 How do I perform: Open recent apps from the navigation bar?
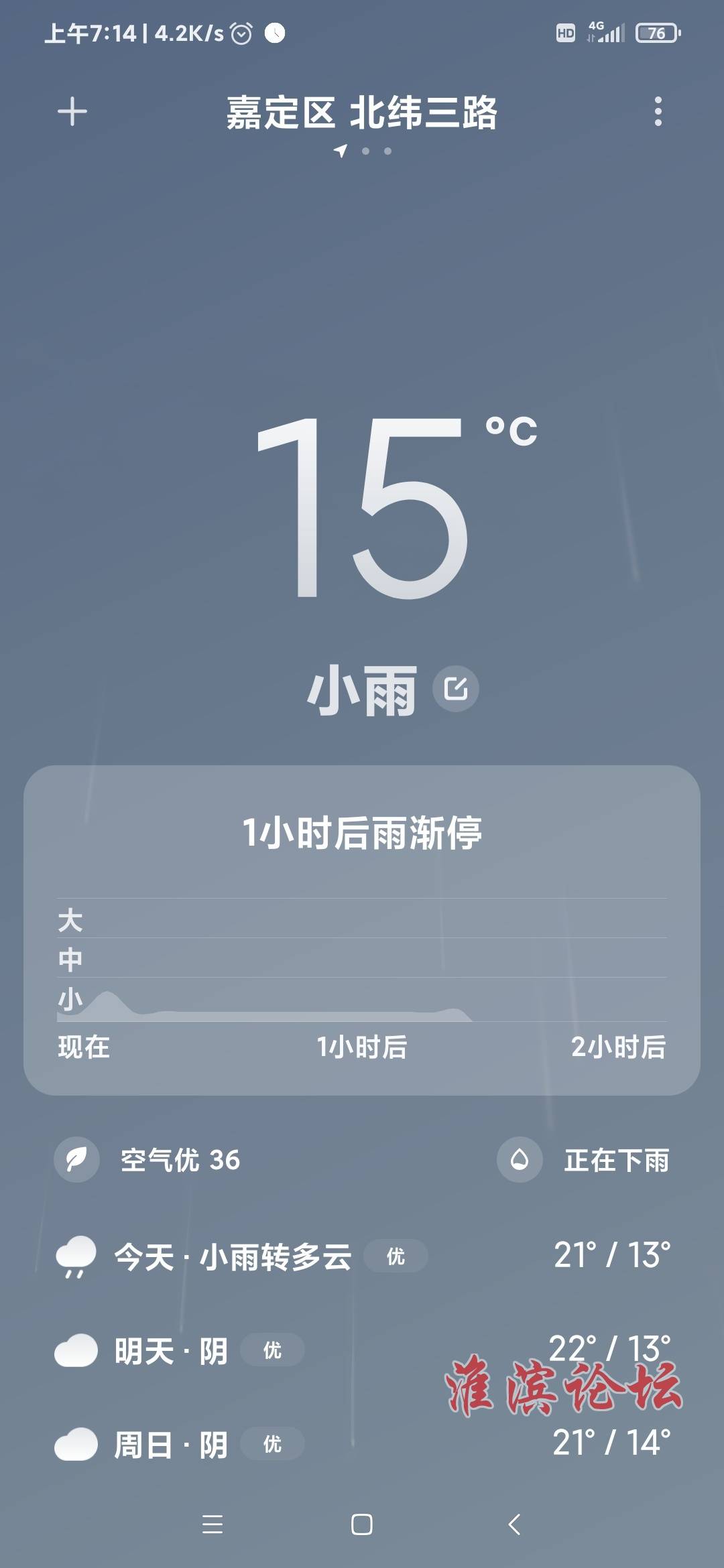pos(213,1524)
